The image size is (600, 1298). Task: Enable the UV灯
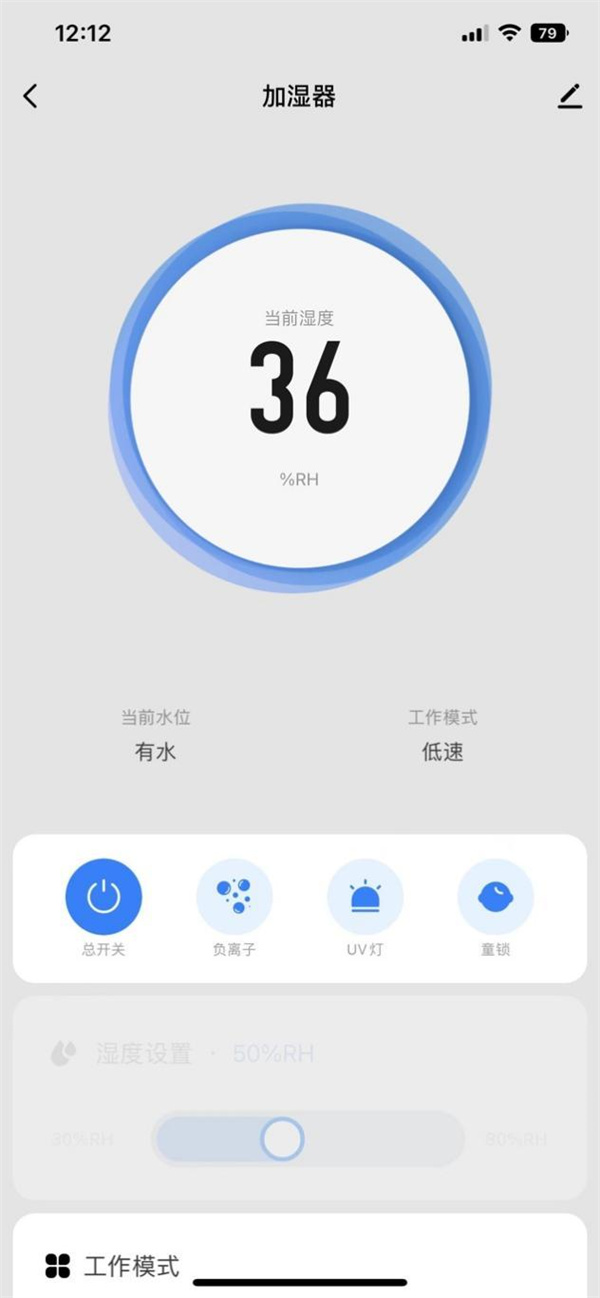pos(365,897)
